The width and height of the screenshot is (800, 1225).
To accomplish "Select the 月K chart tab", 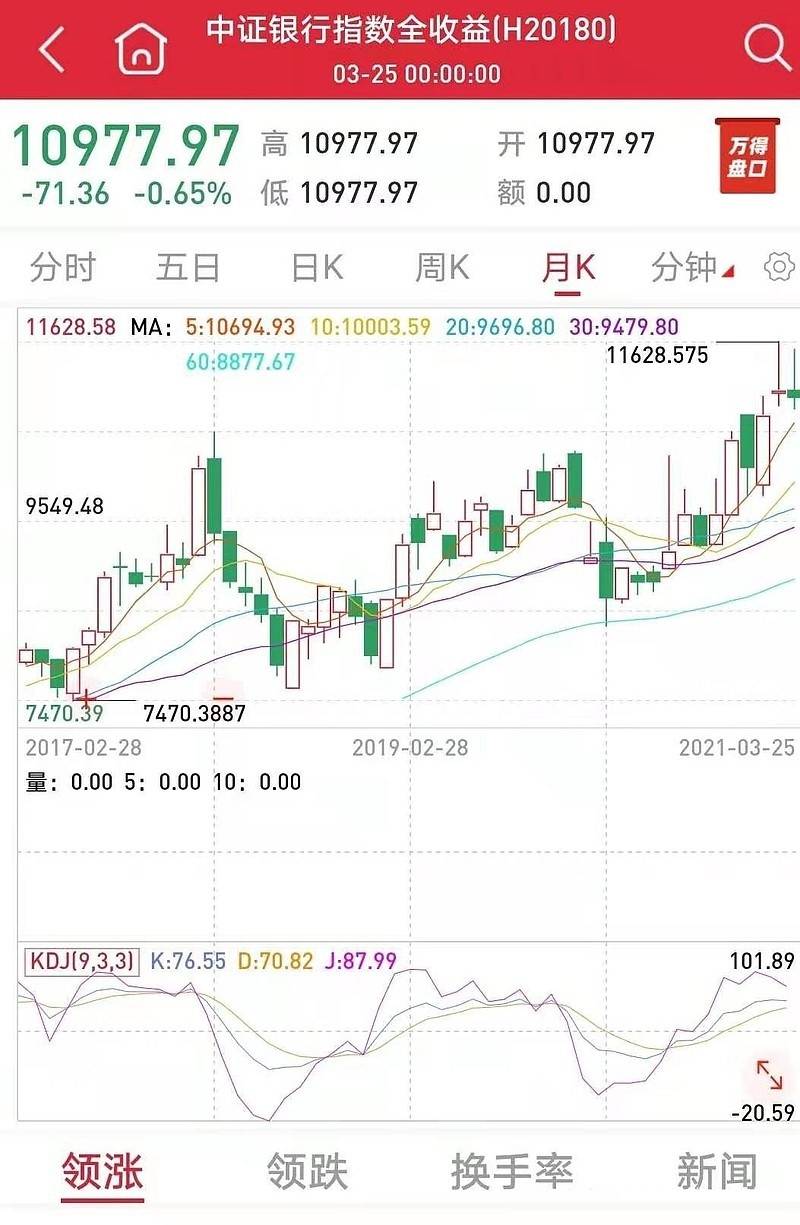I will click(x=568, y=268).
